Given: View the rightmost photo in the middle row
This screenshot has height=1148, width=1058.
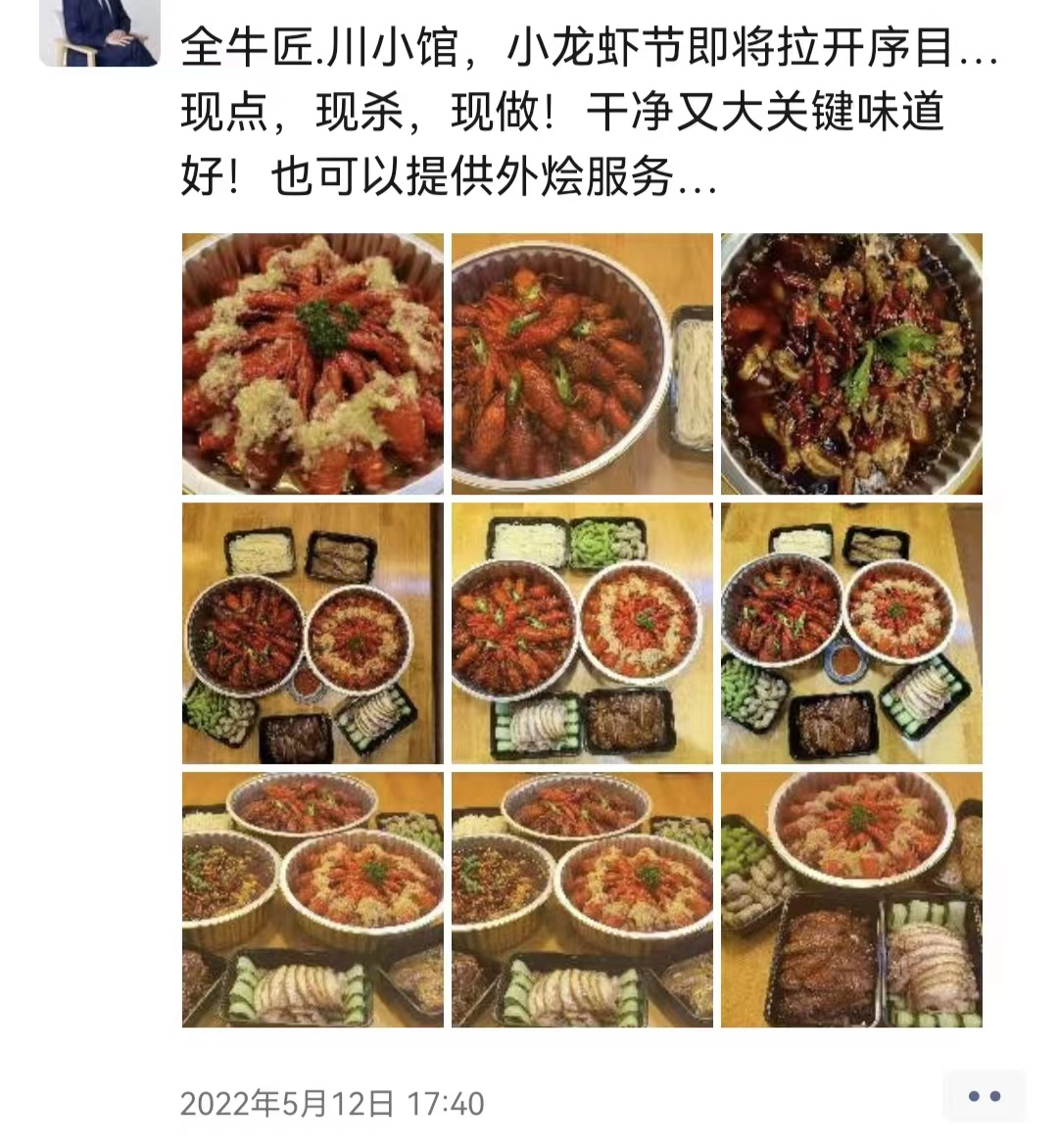Looking at the screenshot, I should [852, 633].
